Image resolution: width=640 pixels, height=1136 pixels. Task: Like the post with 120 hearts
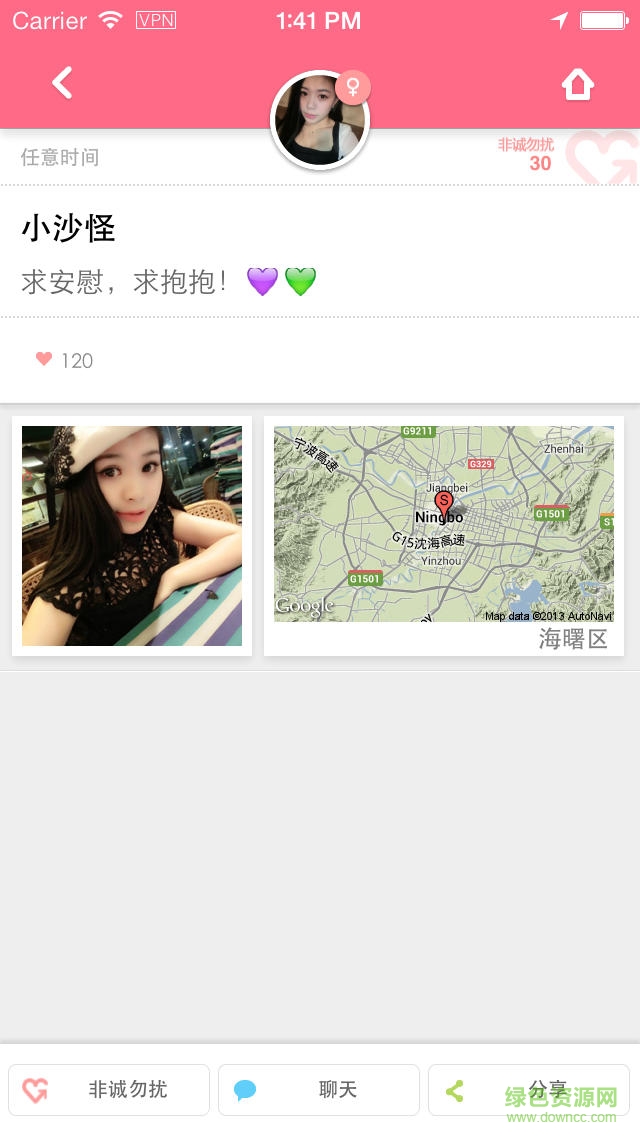tap(44, 360)
